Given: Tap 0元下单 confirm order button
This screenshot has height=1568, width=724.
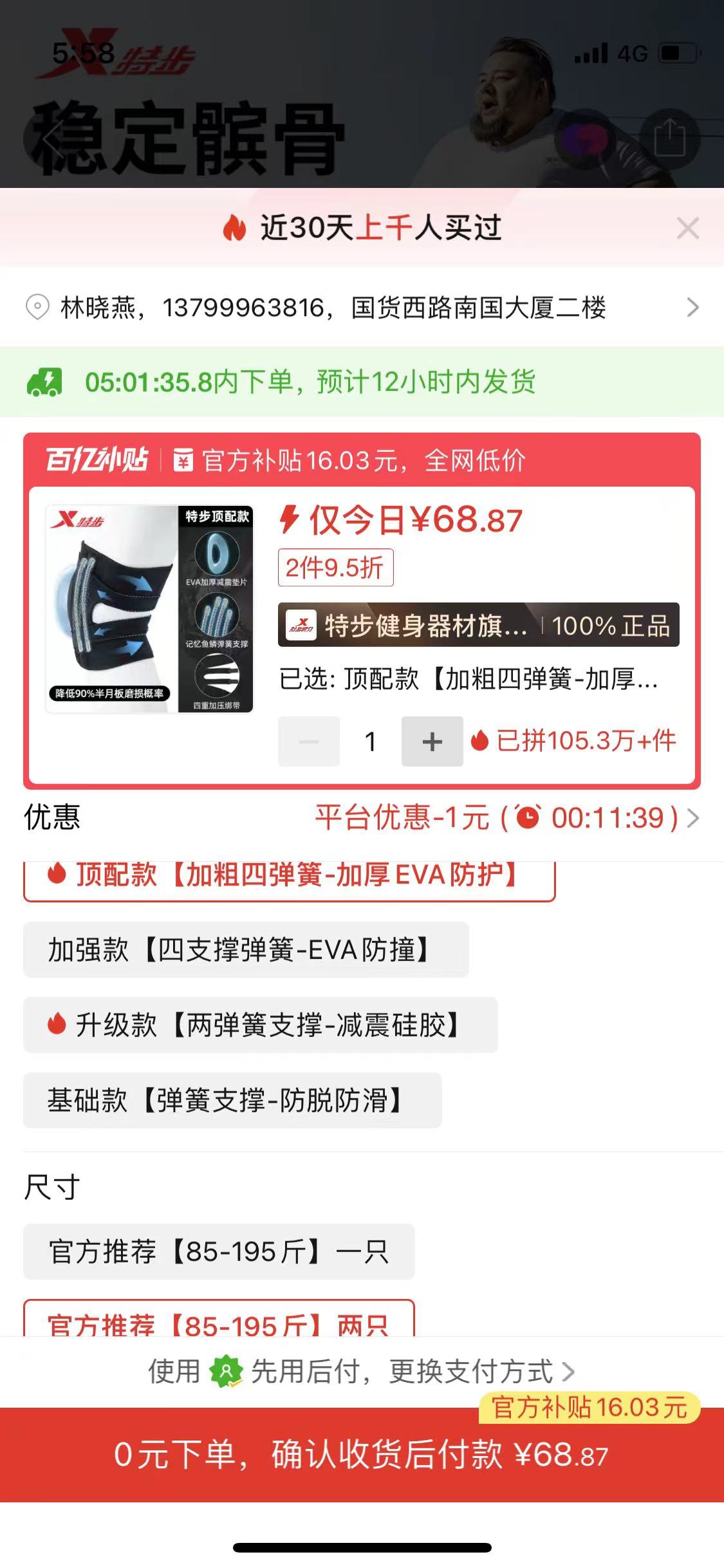Looking at the screenshot, I should [x=362, y=1455].
